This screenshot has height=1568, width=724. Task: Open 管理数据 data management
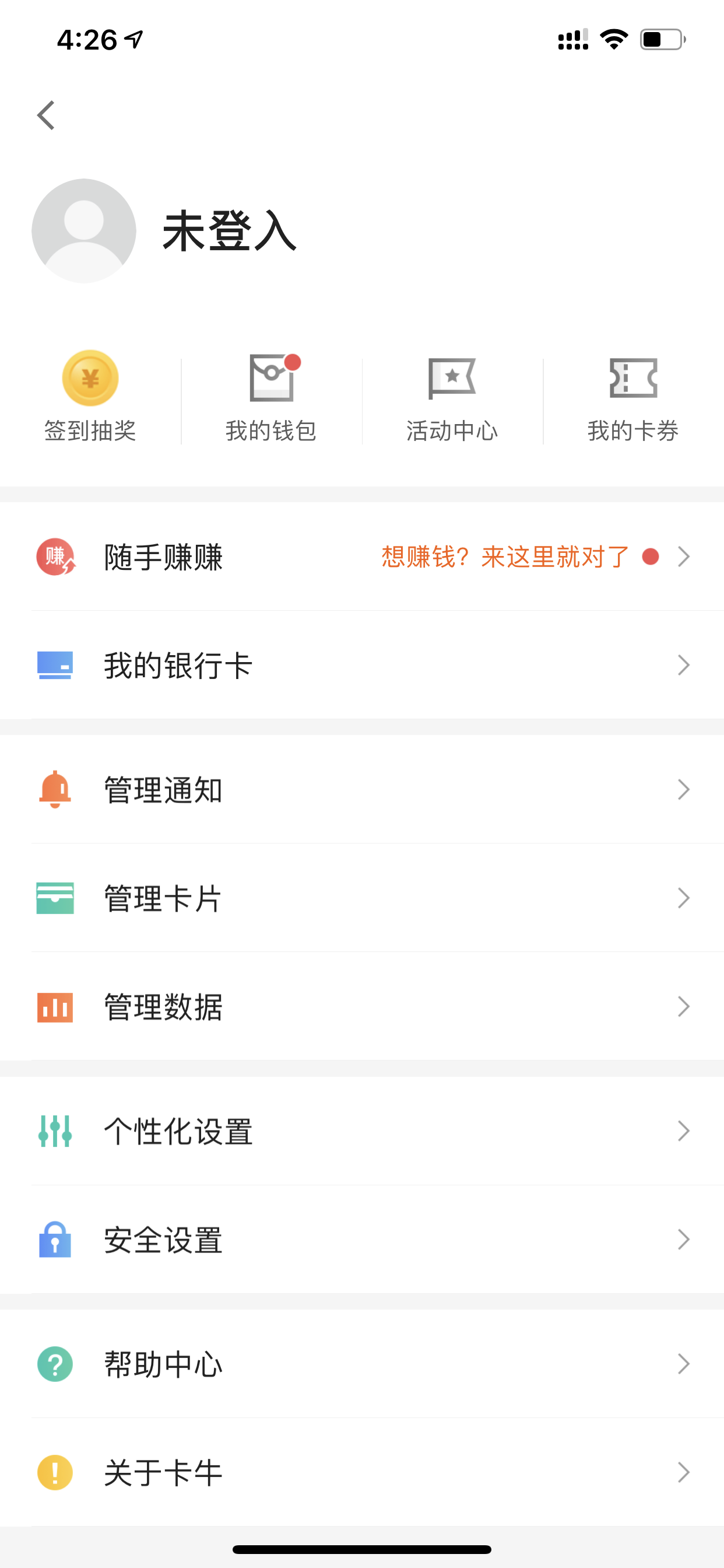[362, 1006]
